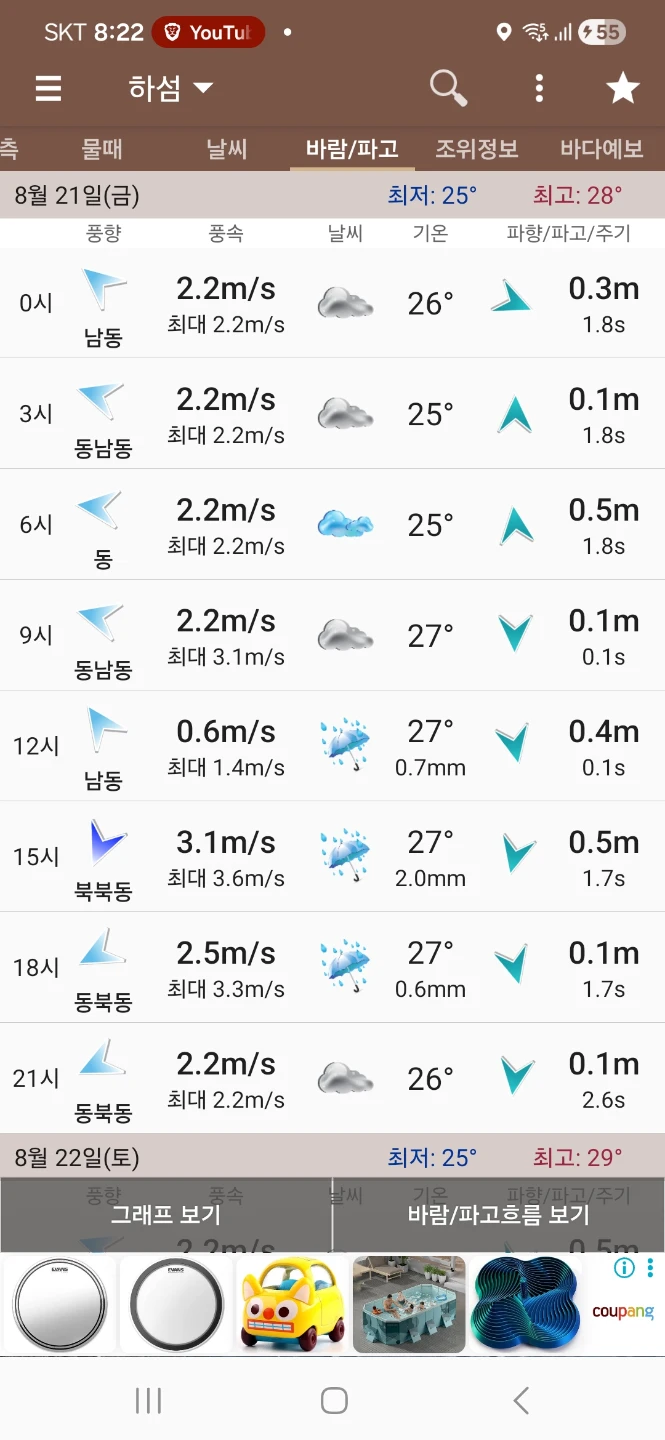Add location to favorites with star
Screen dimensions: 665x1440
[622, 89]
